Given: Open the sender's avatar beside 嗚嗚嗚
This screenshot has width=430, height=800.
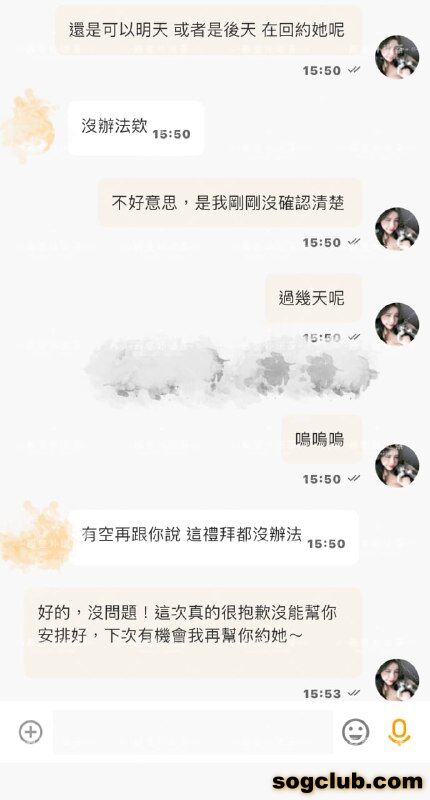Looking at the screenshot, I should [397, 465].
